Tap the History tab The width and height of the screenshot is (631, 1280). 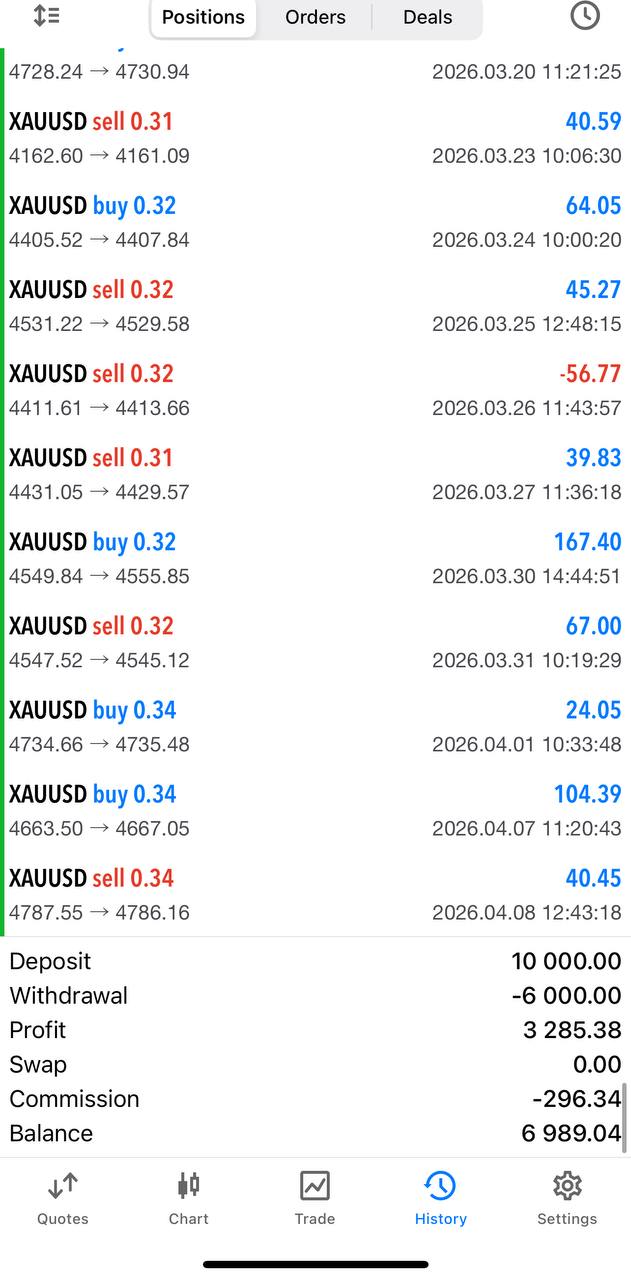(x=440, y=1198)
